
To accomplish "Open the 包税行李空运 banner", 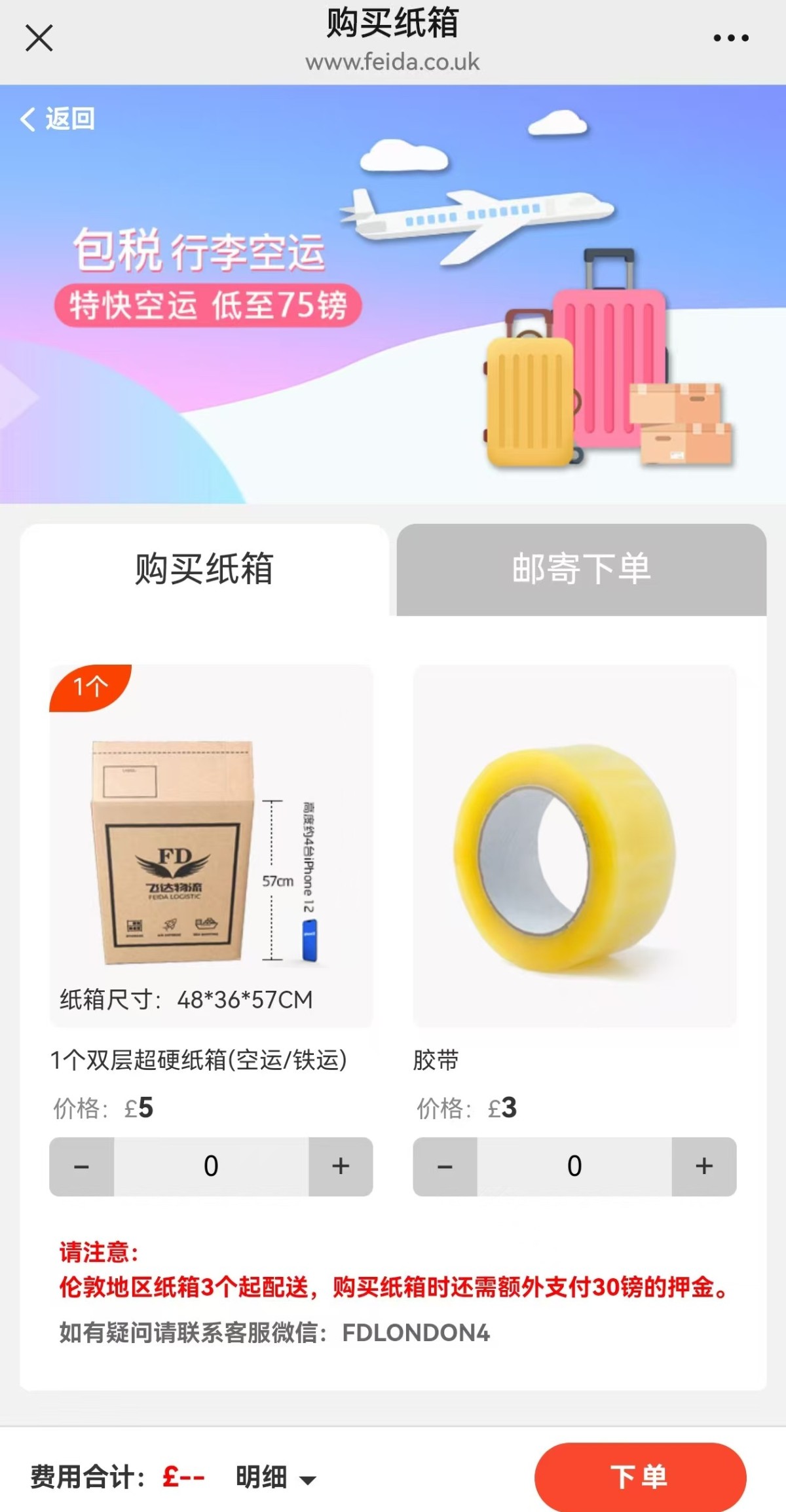I will pos(393,295).
